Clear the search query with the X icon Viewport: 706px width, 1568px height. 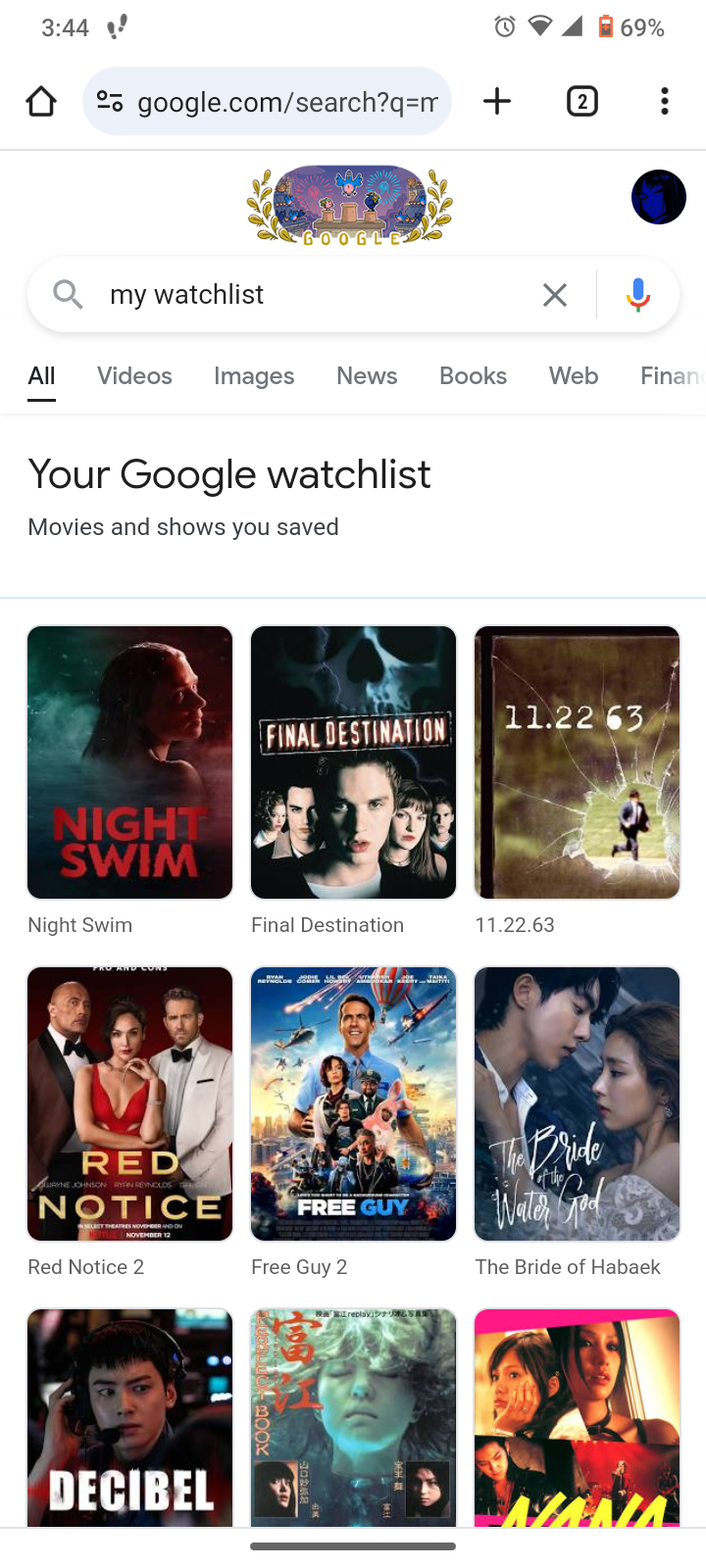(554, 294)
